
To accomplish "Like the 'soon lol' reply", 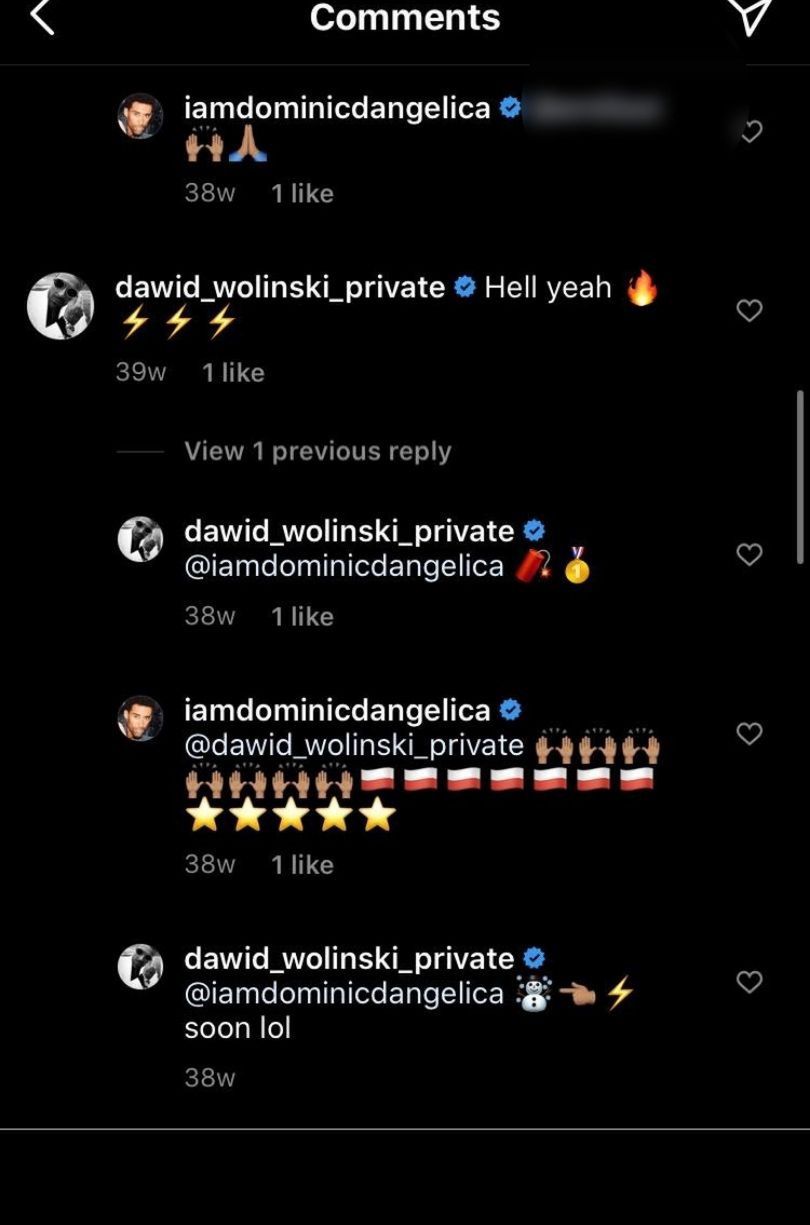I will click(749, 982).
